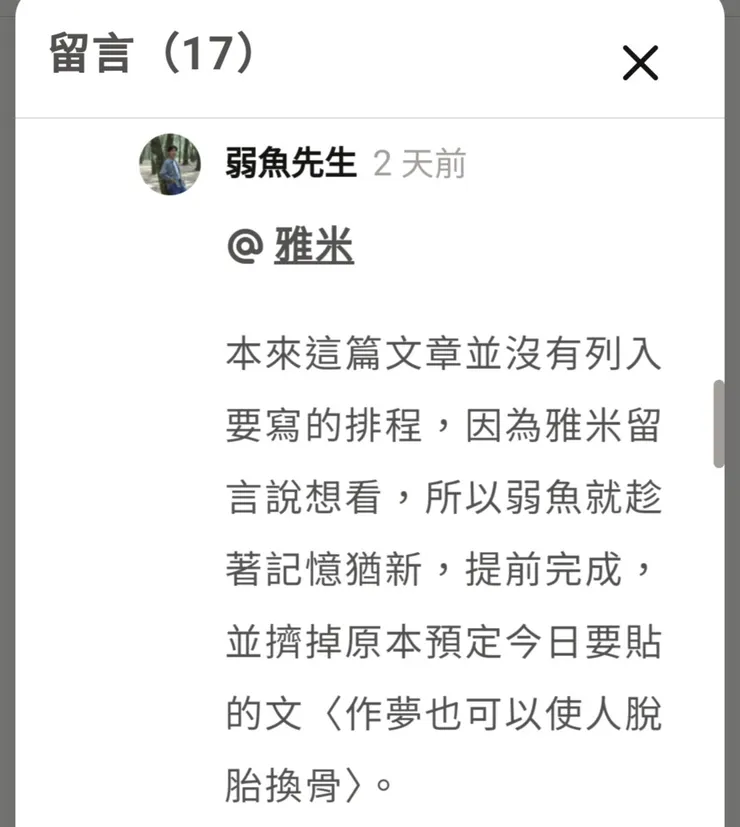Click the header bar of the comment panel
Screen dimensions: 740x827
(370, 60)
